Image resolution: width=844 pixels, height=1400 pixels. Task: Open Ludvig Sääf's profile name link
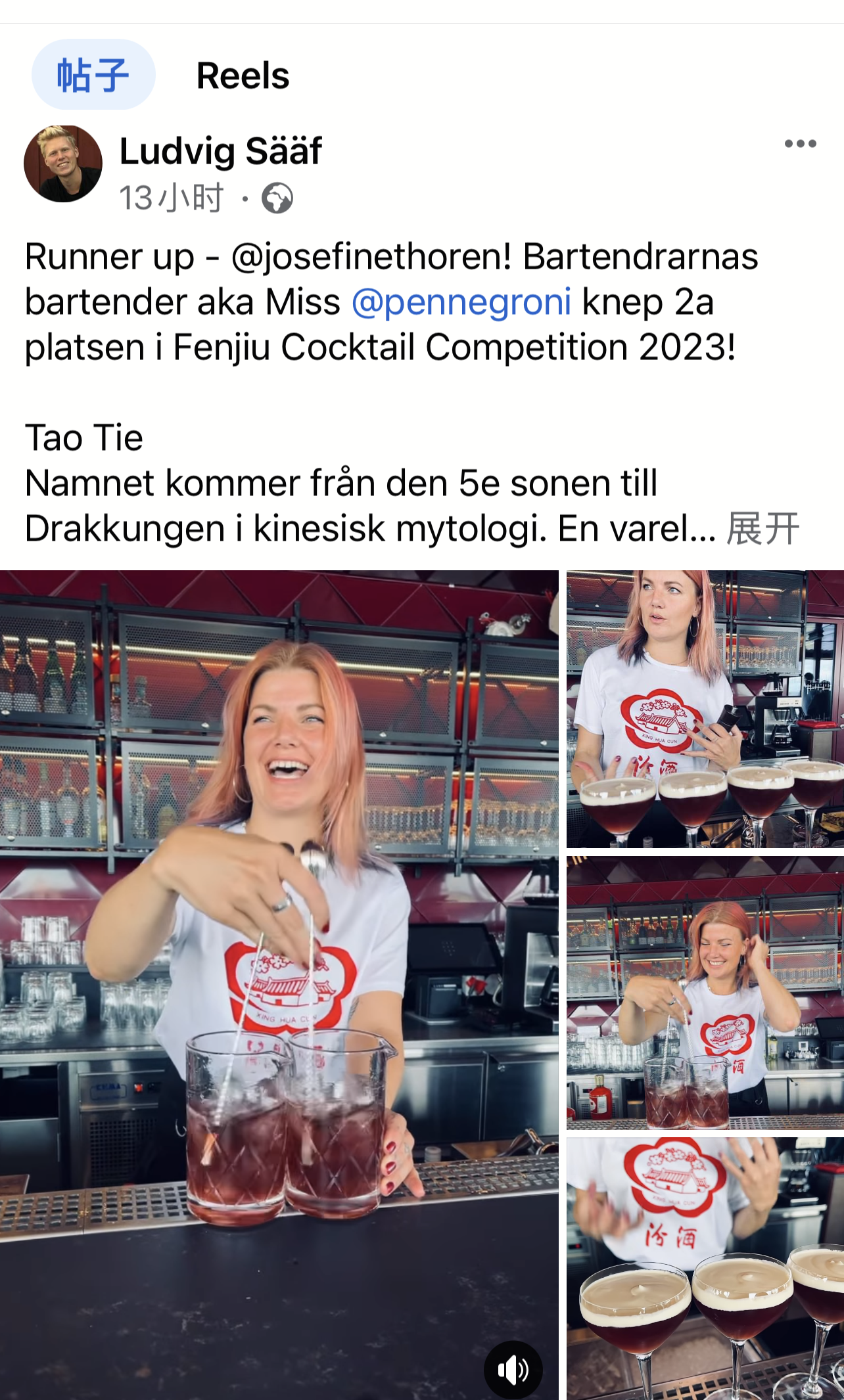coord(220,151)
